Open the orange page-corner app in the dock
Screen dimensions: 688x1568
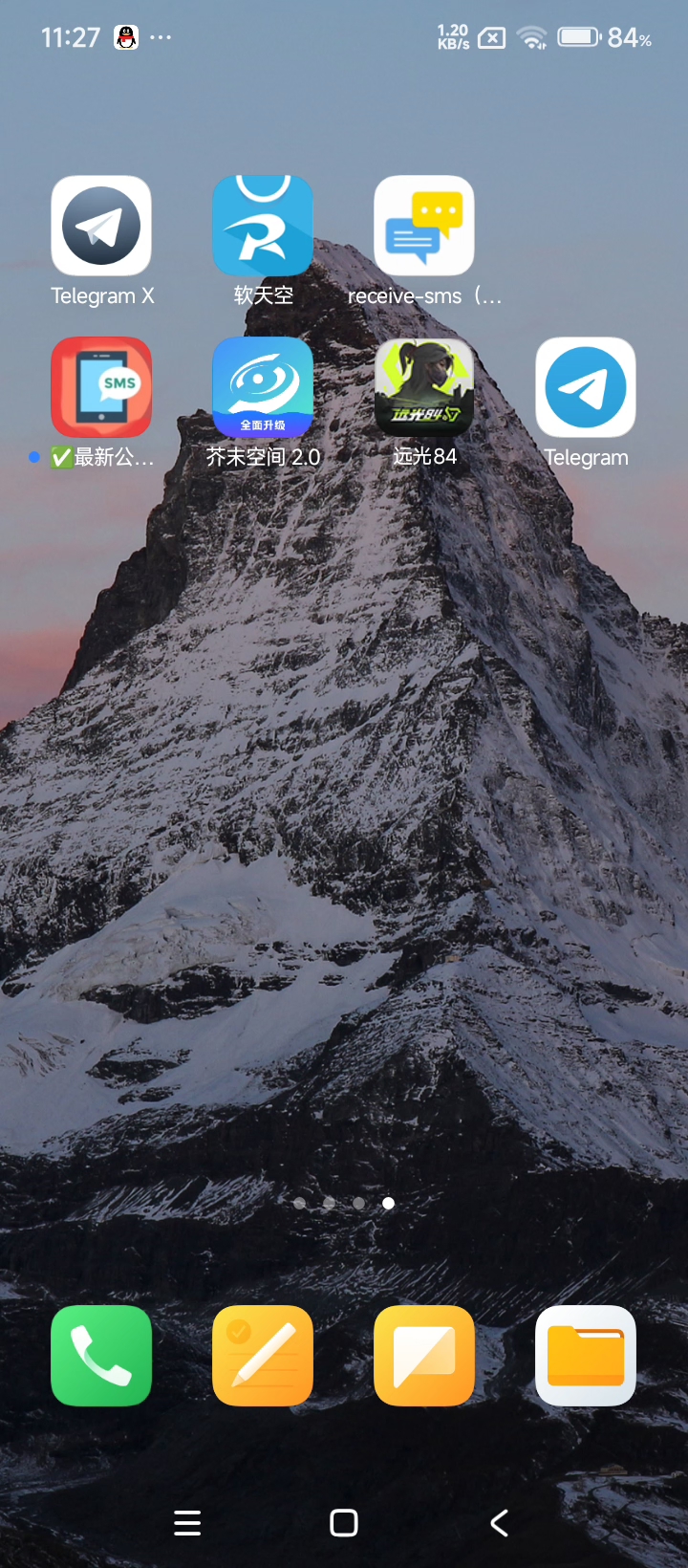tap(424, 1356)
